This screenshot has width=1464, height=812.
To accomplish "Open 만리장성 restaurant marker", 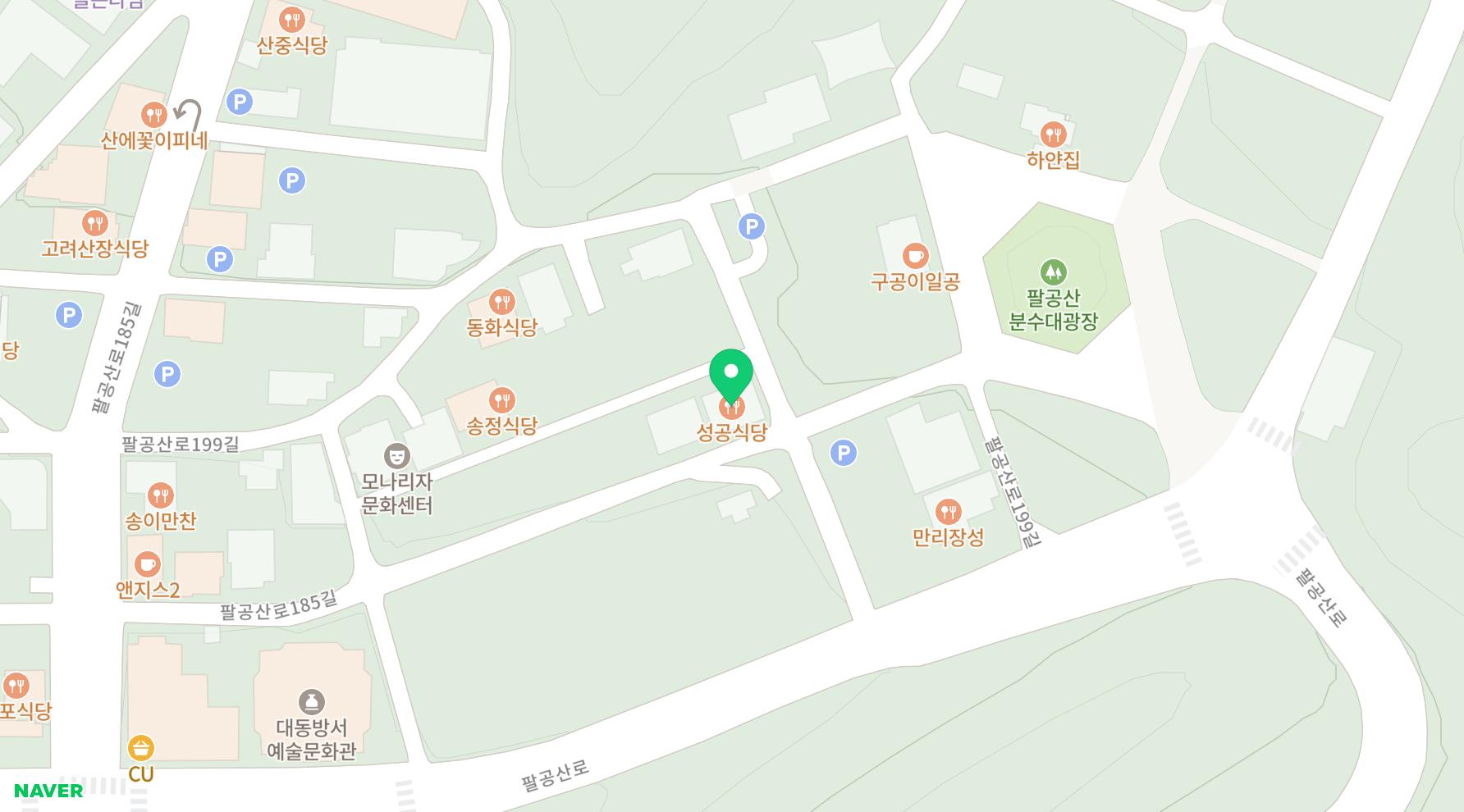I will click(948, 512).
